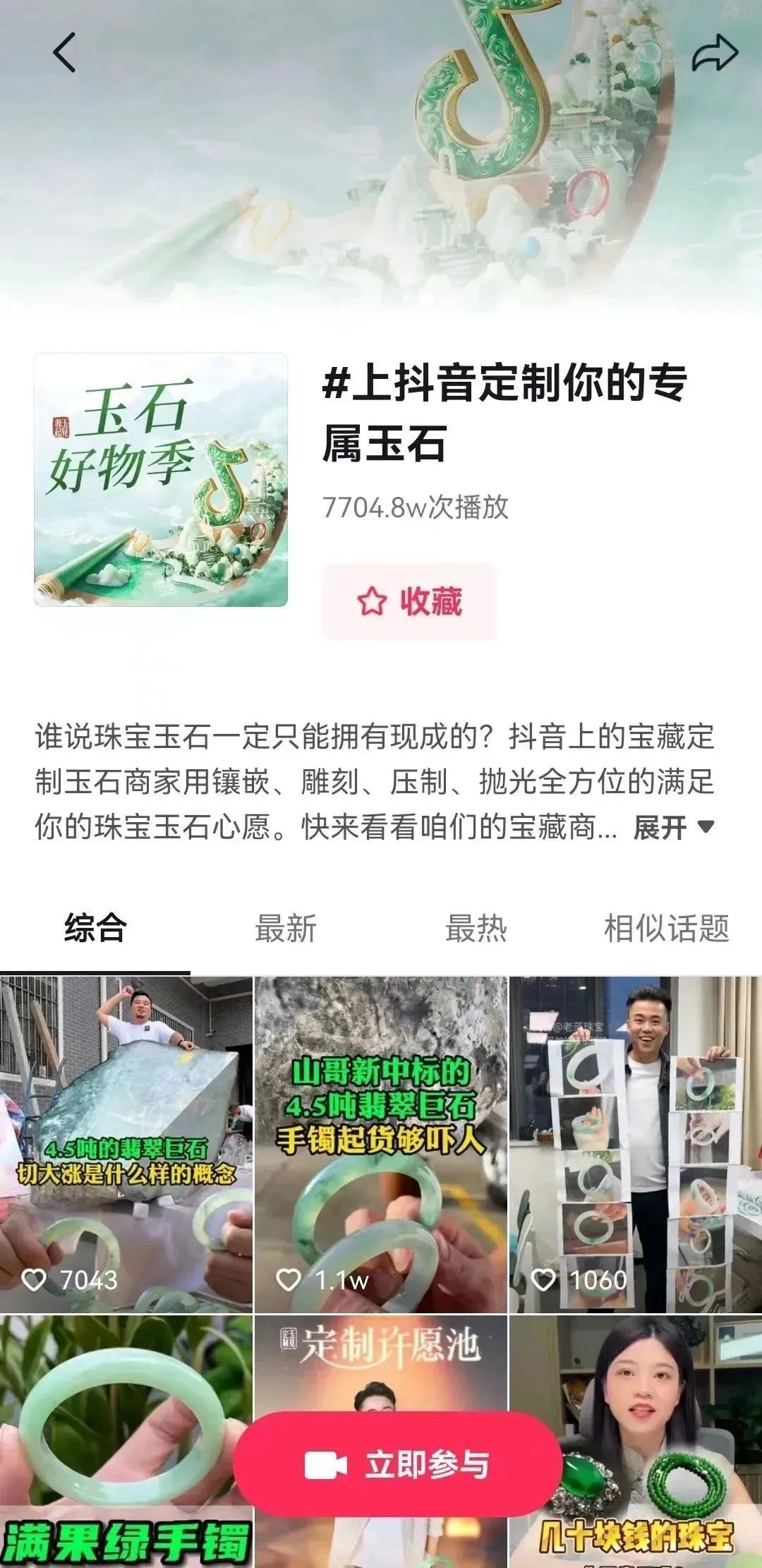
Task: Open the 相似话题 tab
Action: pos(666,928)
